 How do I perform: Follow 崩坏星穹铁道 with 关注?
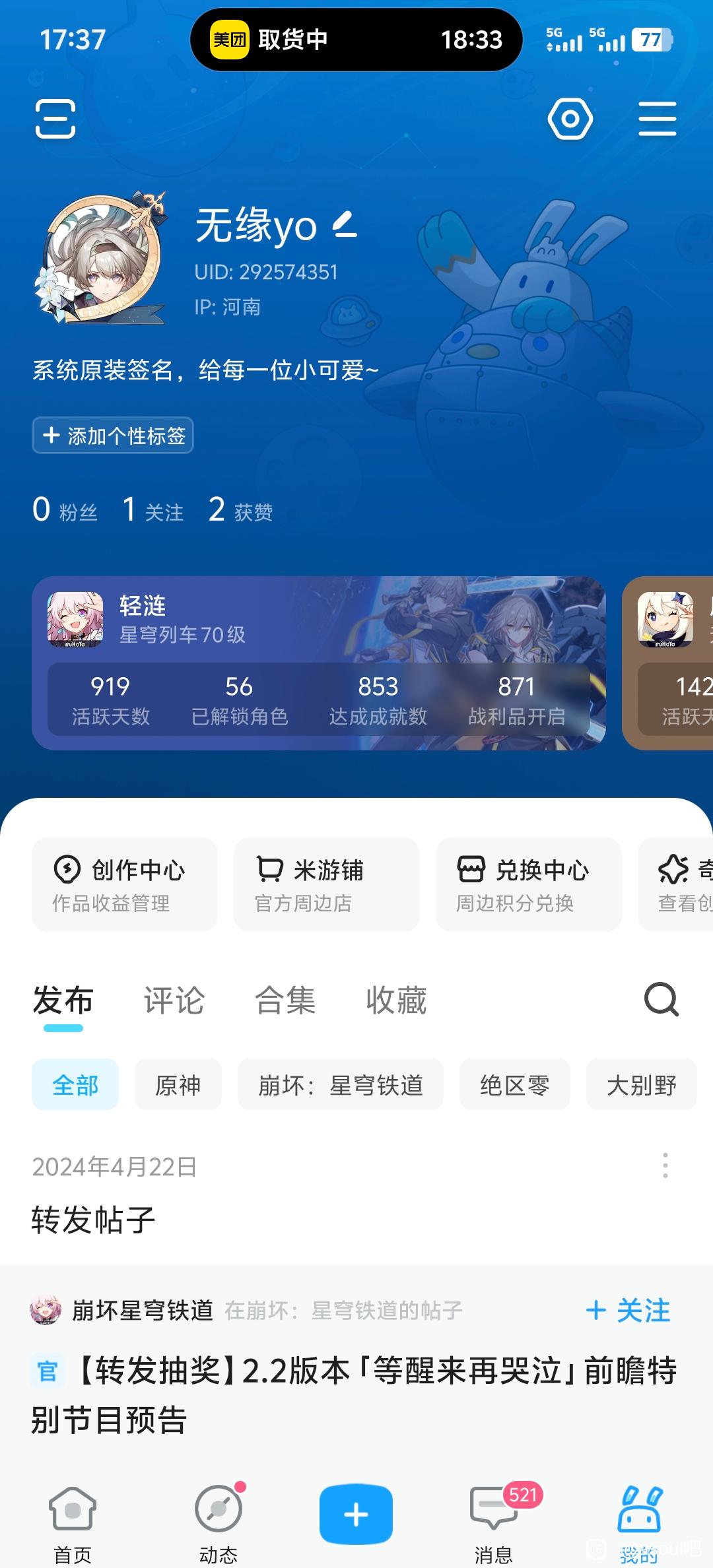[628, 1310]
